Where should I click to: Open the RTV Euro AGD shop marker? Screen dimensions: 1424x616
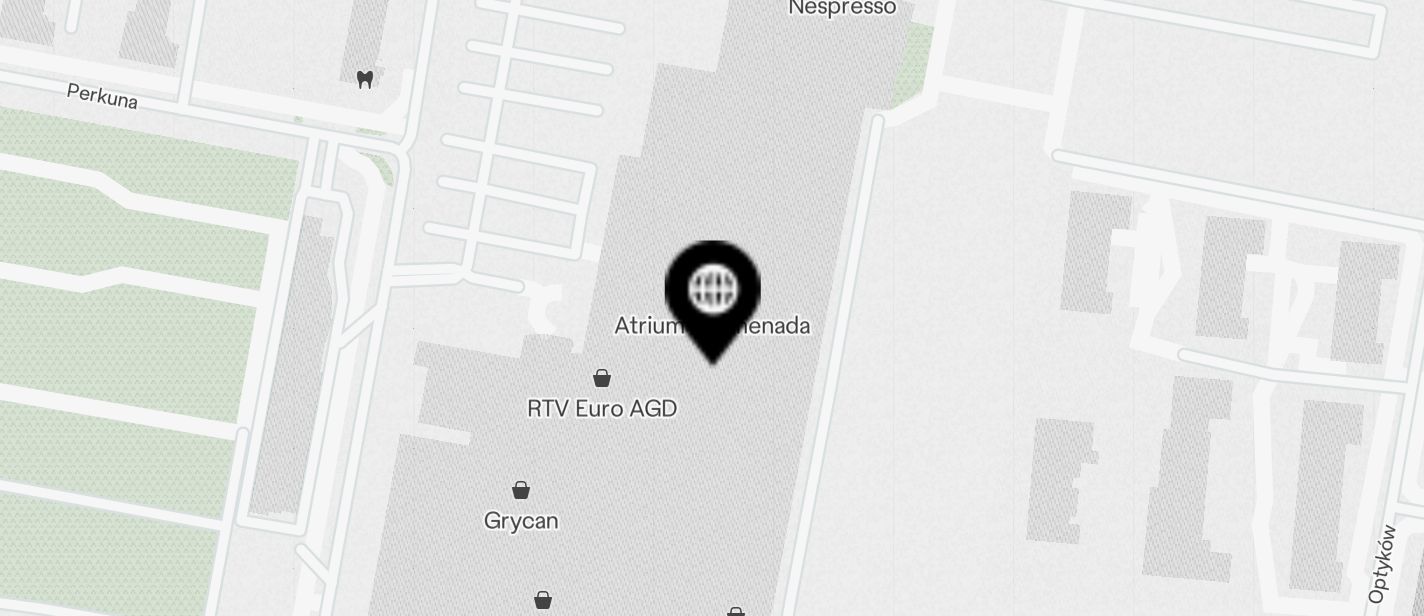tap(602, 379)
